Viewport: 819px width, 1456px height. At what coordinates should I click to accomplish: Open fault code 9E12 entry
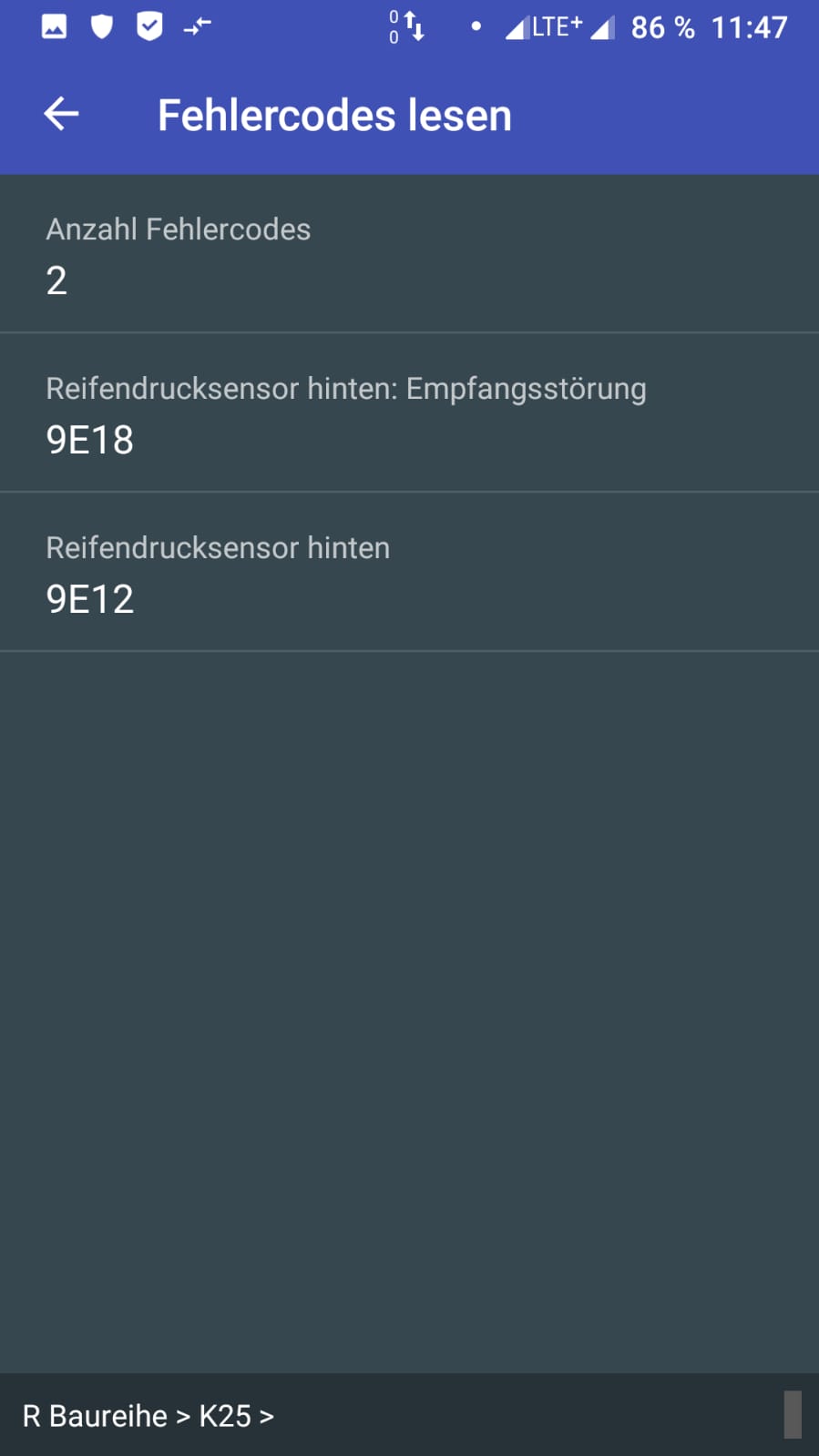(x=409, y=572)
